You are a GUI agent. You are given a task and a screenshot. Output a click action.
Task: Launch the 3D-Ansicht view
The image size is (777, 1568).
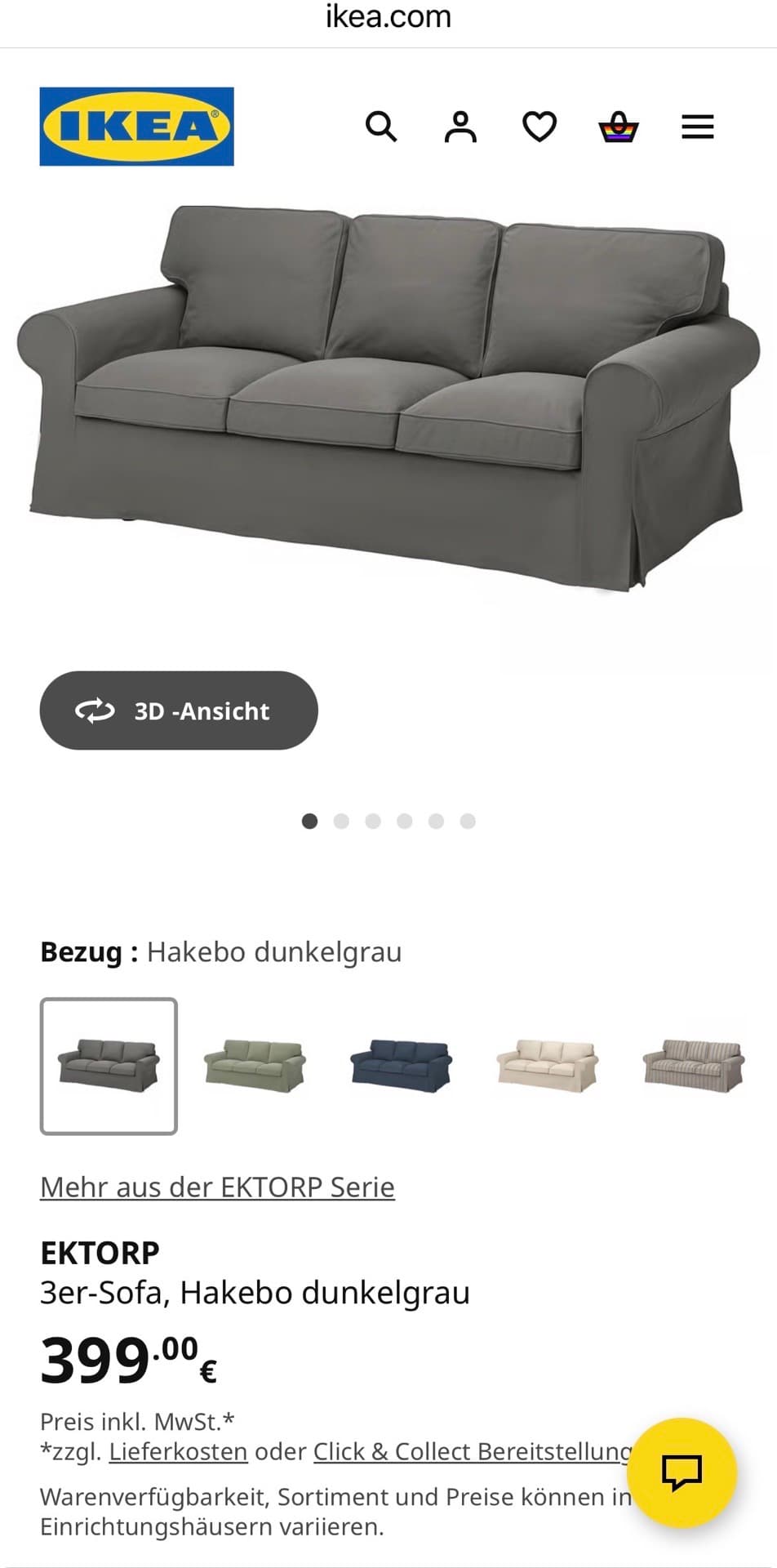pos(179,710)
